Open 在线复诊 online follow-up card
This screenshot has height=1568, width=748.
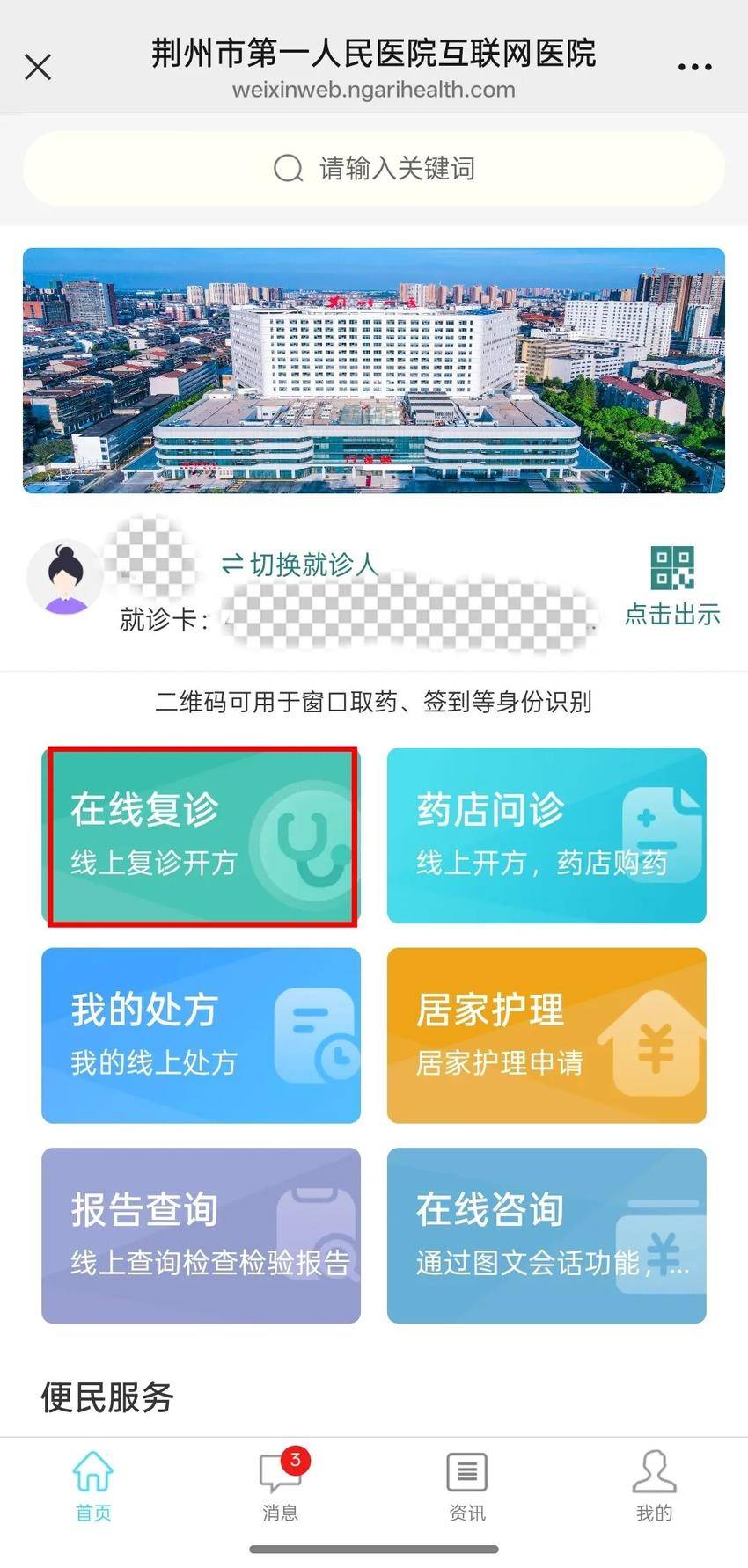tap(202, 835)
